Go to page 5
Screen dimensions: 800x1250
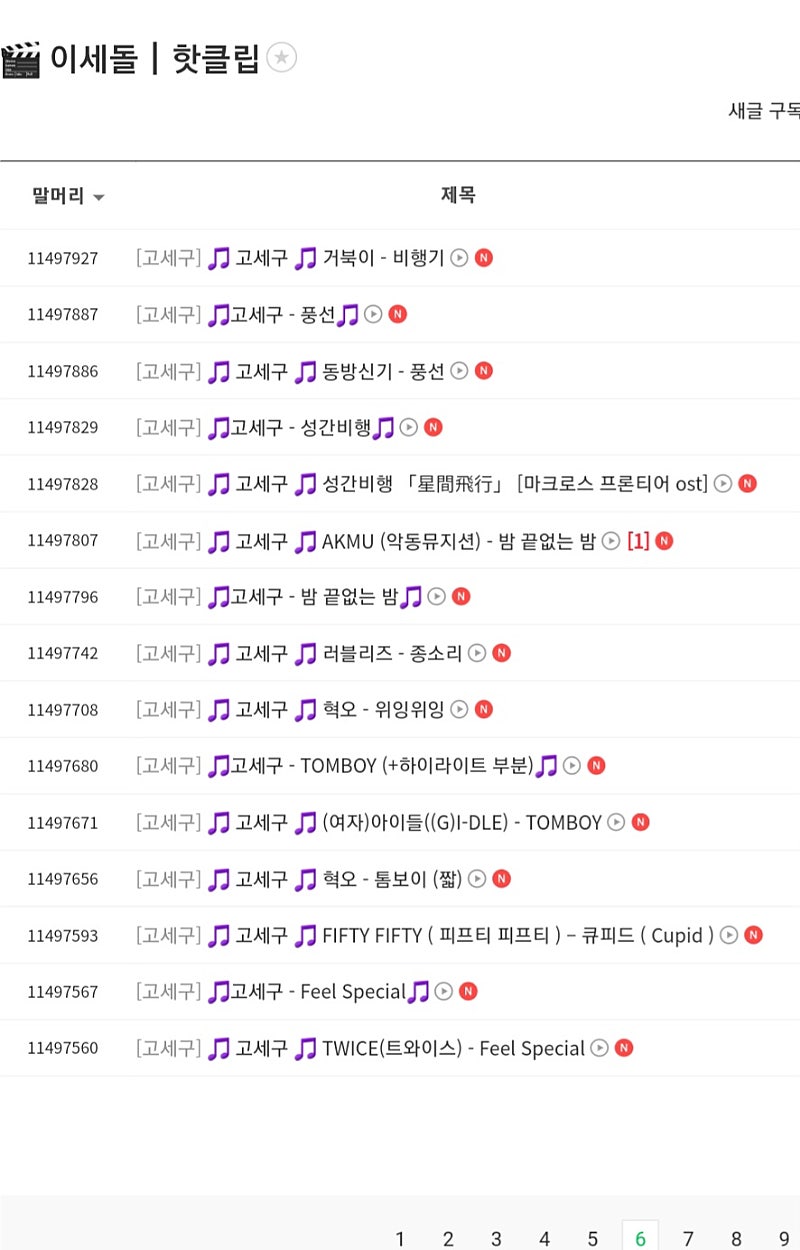592,1239
